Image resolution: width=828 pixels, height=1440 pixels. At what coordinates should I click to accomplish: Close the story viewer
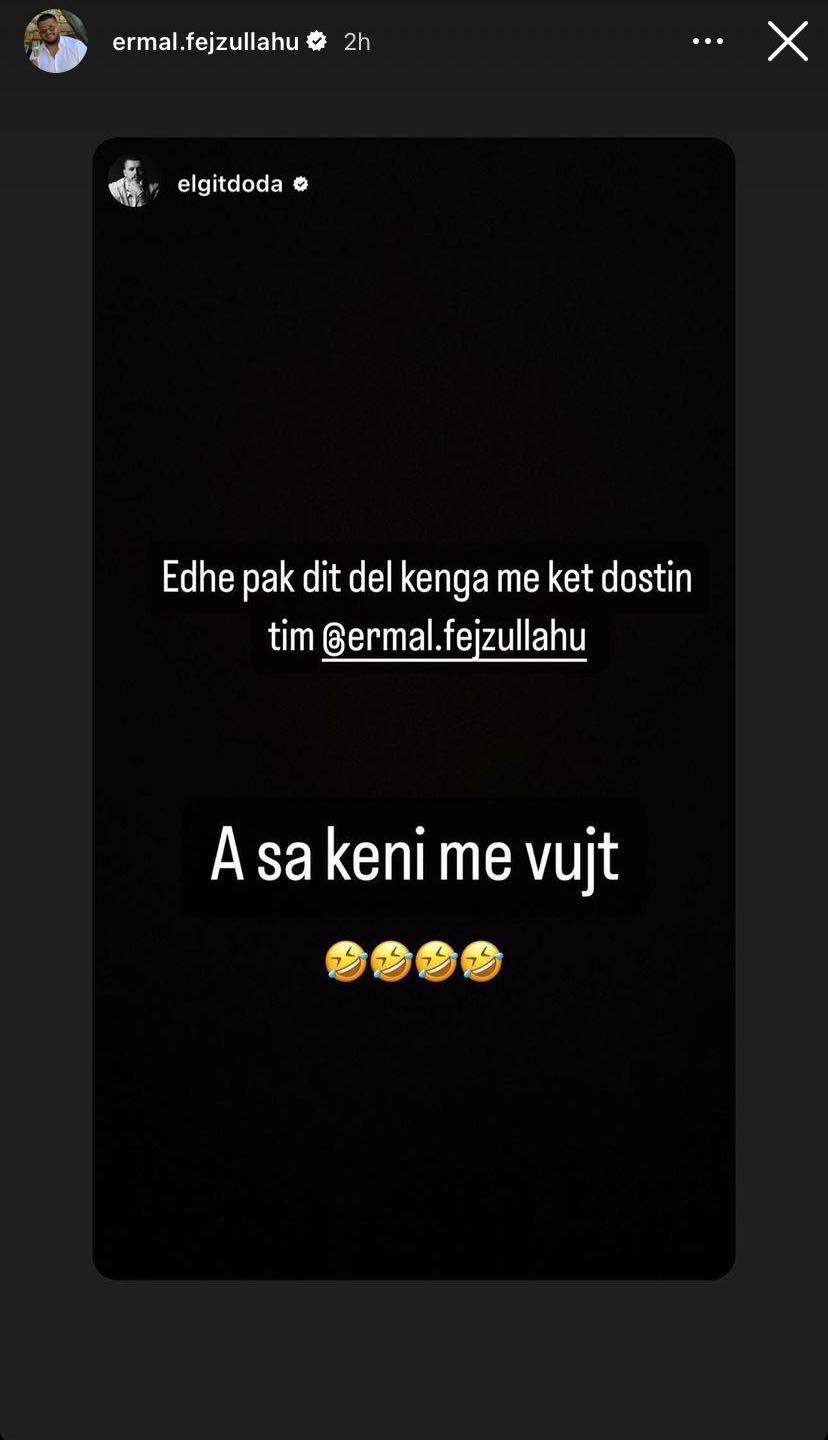[x=787, y=42]
